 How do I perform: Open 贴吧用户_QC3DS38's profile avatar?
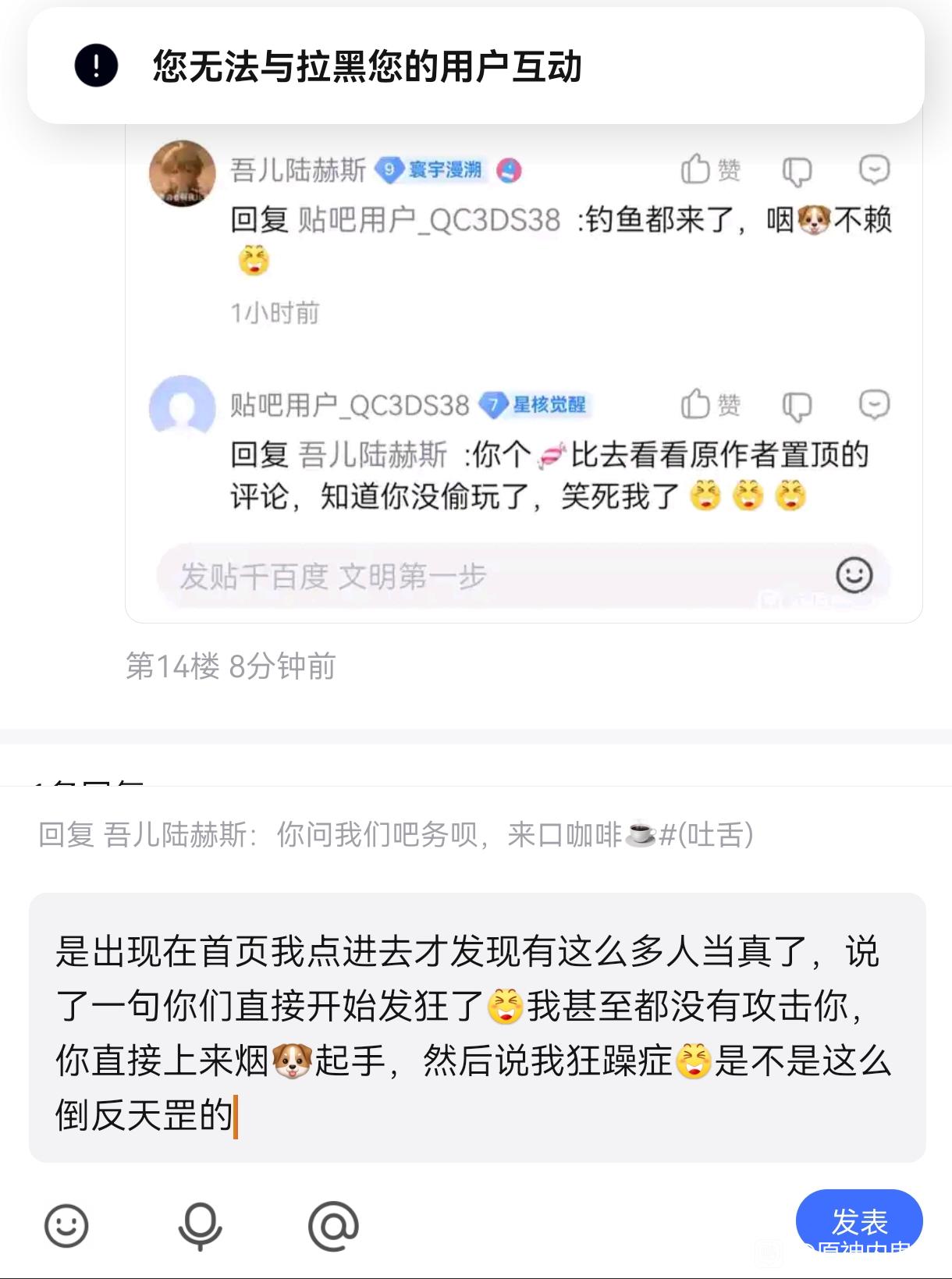[183, 408]
